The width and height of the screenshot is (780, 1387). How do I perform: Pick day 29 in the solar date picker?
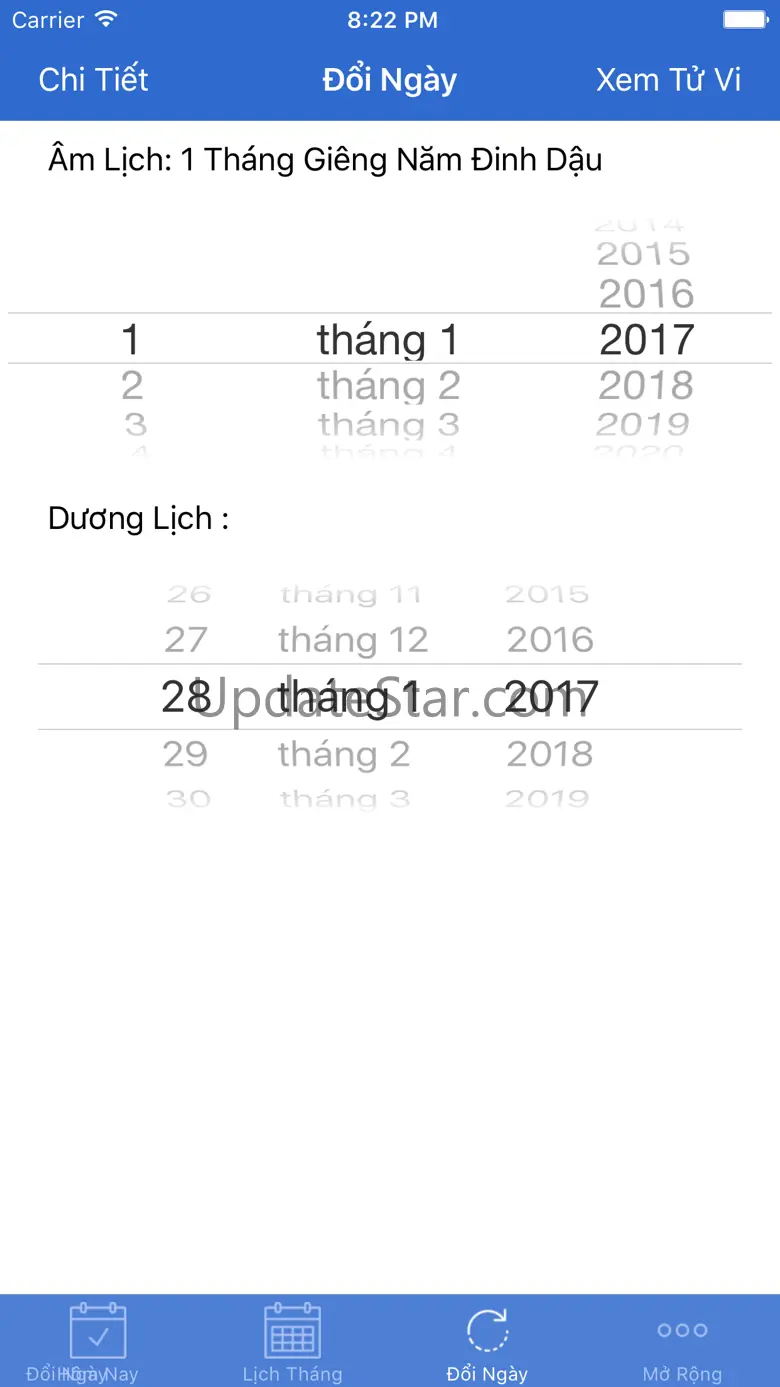(x=186, y=754)
